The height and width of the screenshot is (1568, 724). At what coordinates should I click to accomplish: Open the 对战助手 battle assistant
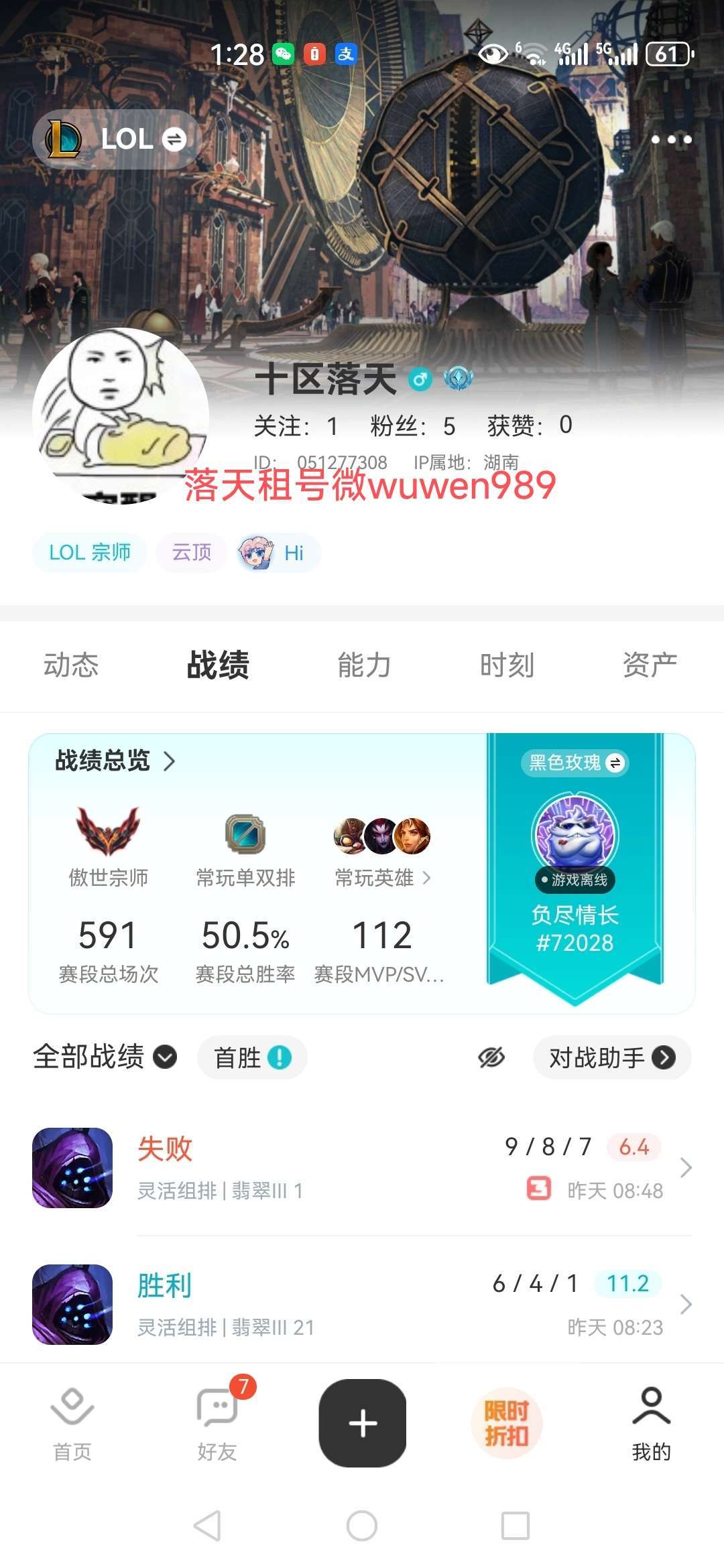pyautogui.click(x=611, y=1057)
